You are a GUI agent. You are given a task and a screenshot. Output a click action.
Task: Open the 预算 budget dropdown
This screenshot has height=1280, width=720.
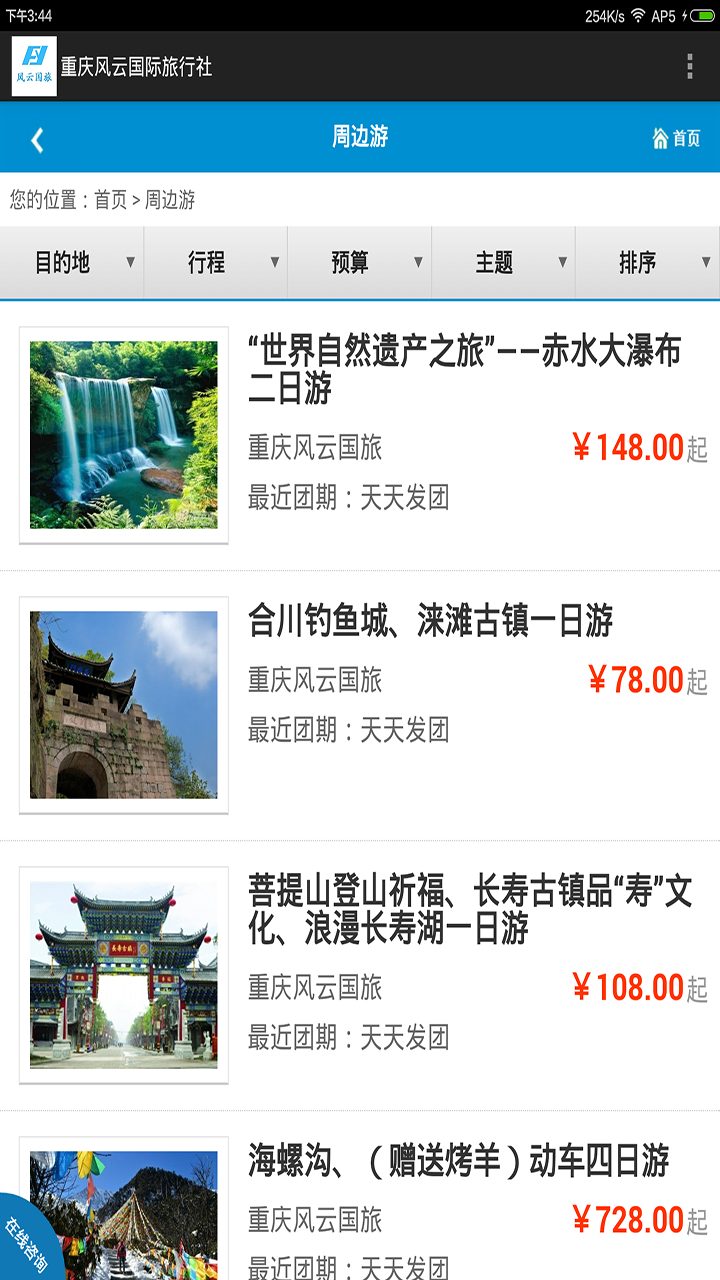(360, 263)
